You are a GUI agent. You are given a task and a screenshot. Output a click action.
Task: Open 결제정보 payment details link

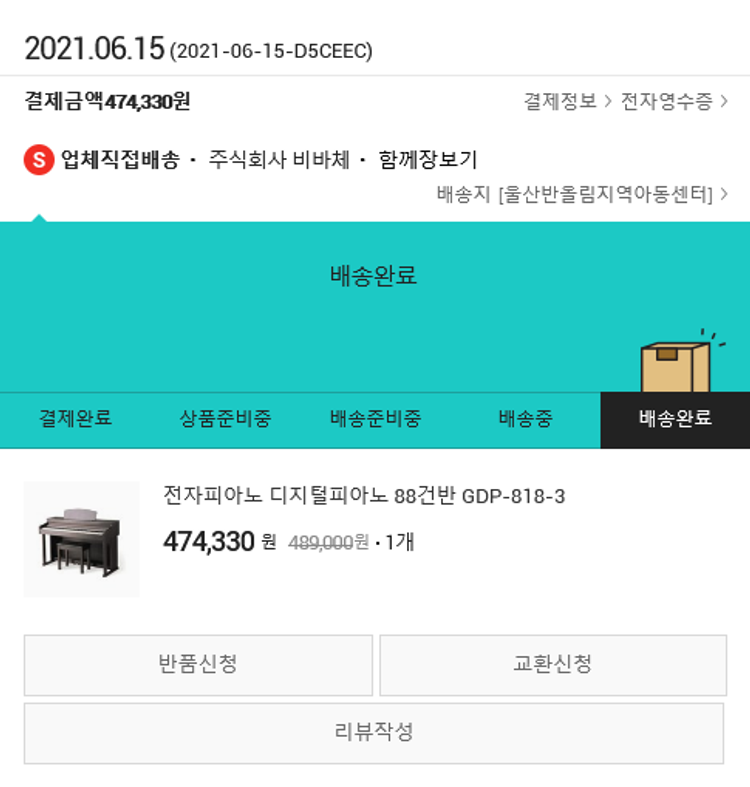click(566, 101)
